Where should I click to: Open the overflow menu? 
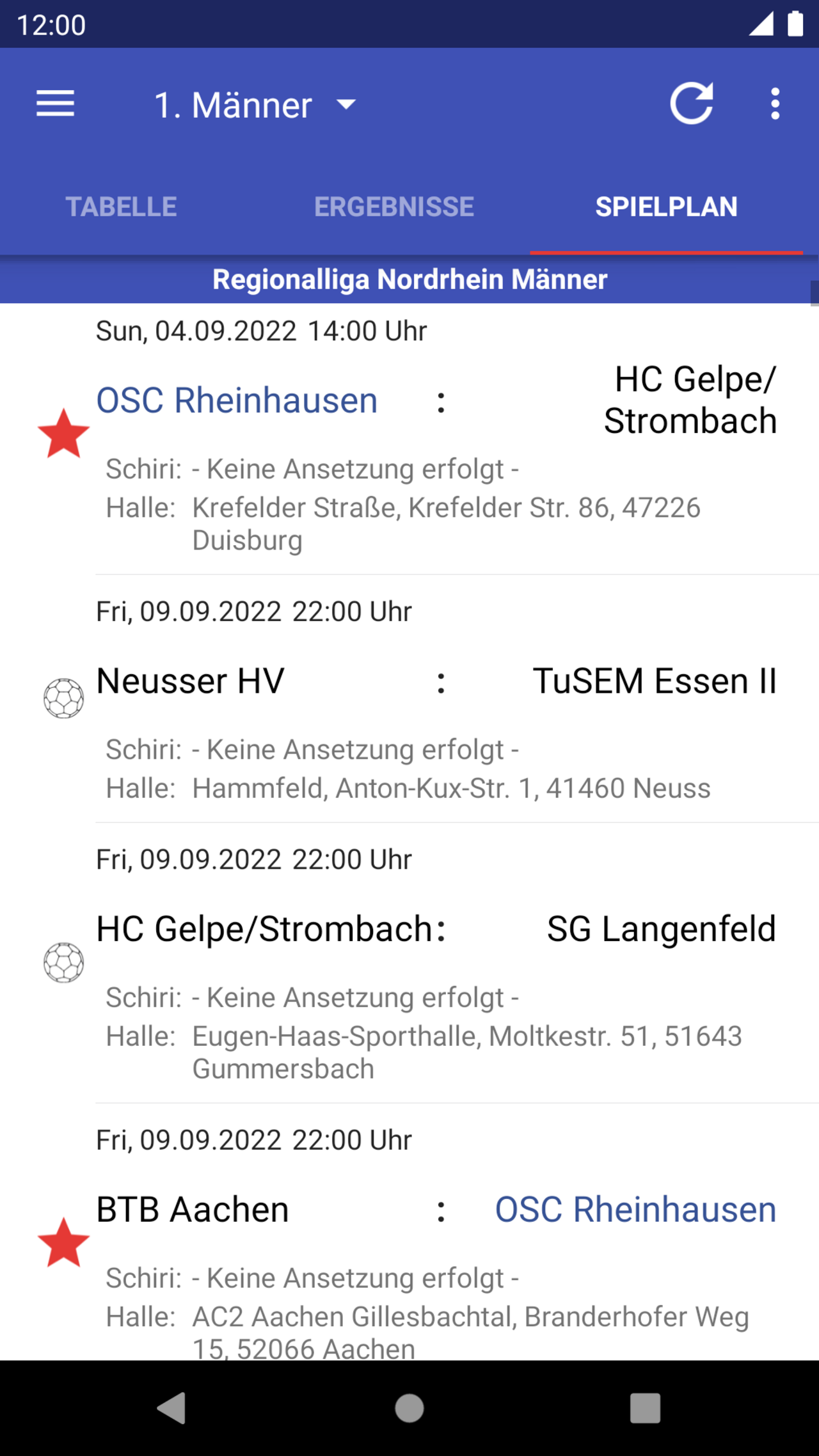775,104
